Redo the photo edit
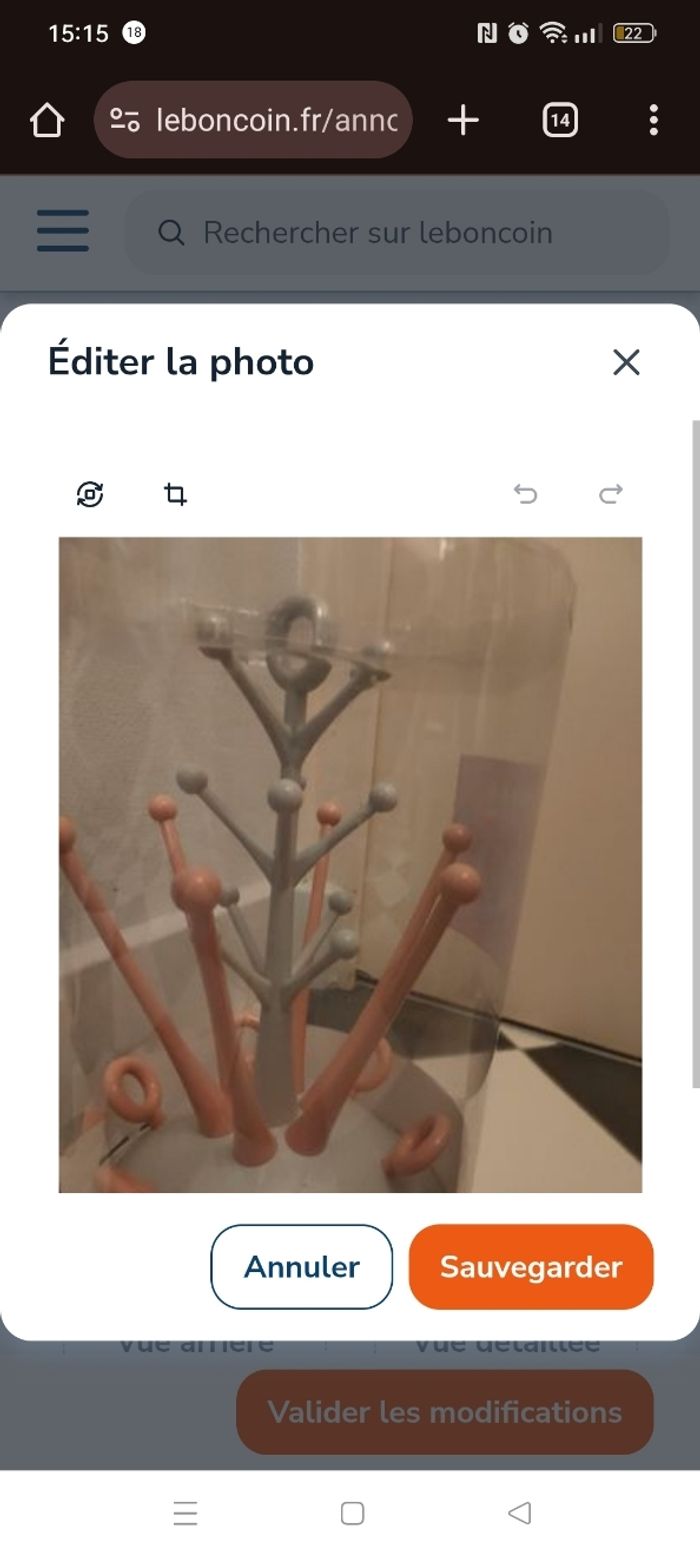700x1556 pixels. pos(610,493)
